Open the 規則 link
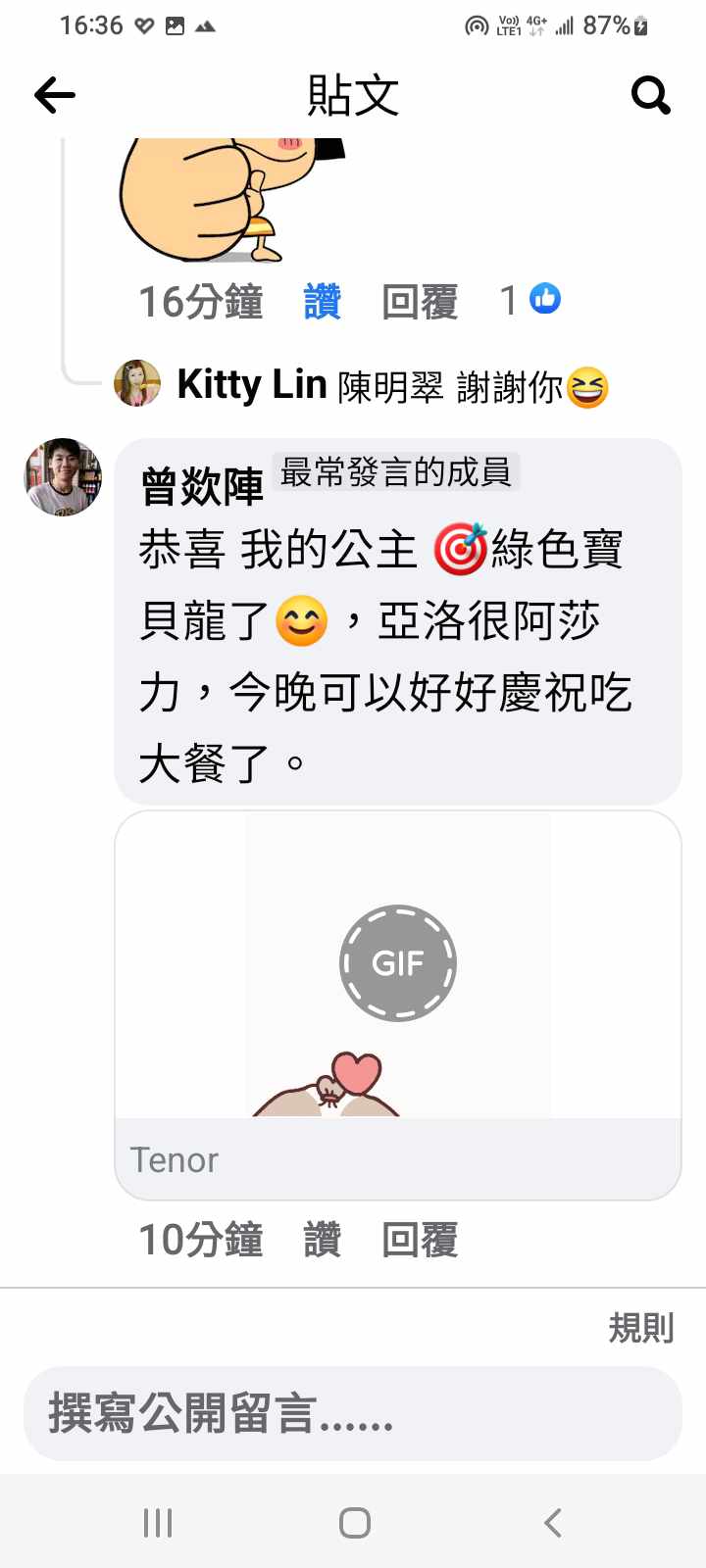This screenshot has width=706, height=1568. pos(640,1329)
